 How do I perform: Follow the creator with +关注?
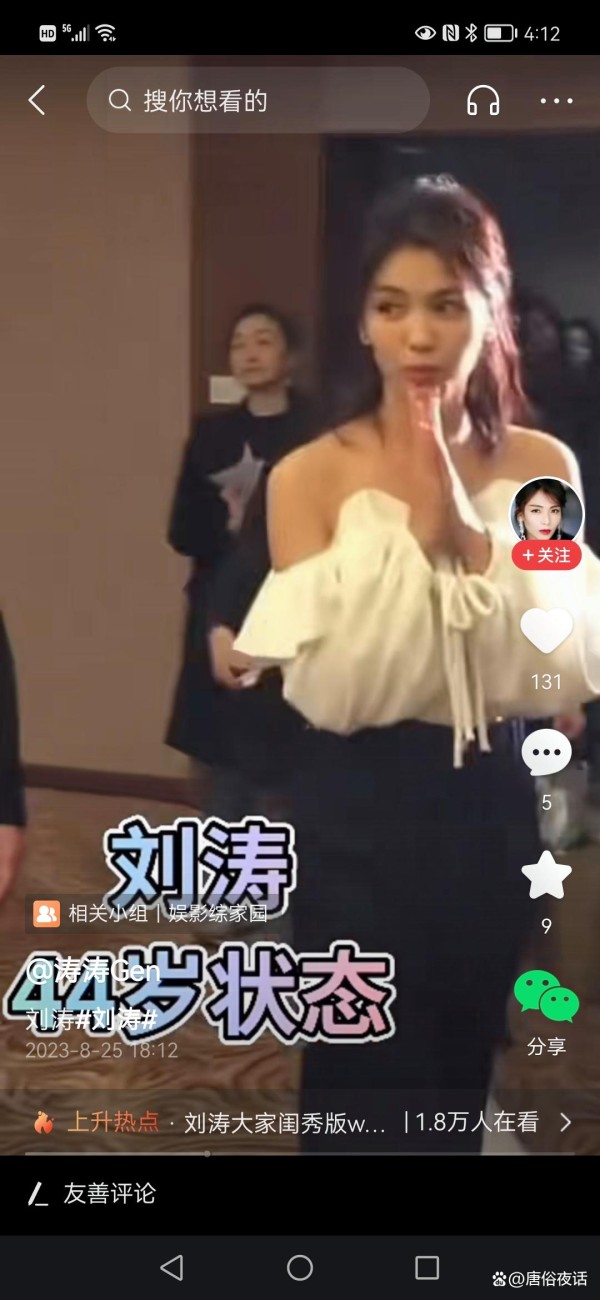click(x=546, y=555)
